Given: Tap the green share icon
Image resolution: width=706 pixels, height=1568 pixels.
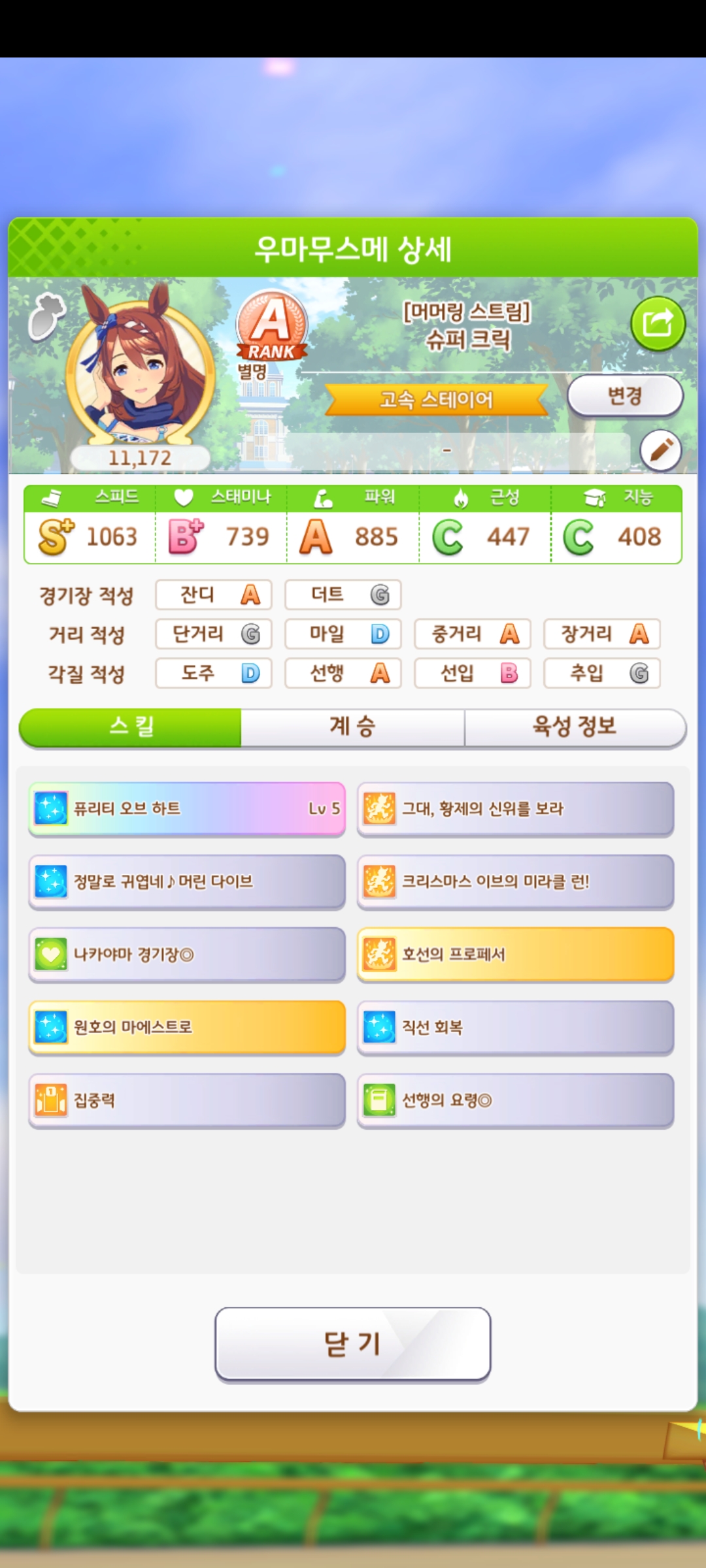Looking at the screenshot, I should click(x=658, y=324).
